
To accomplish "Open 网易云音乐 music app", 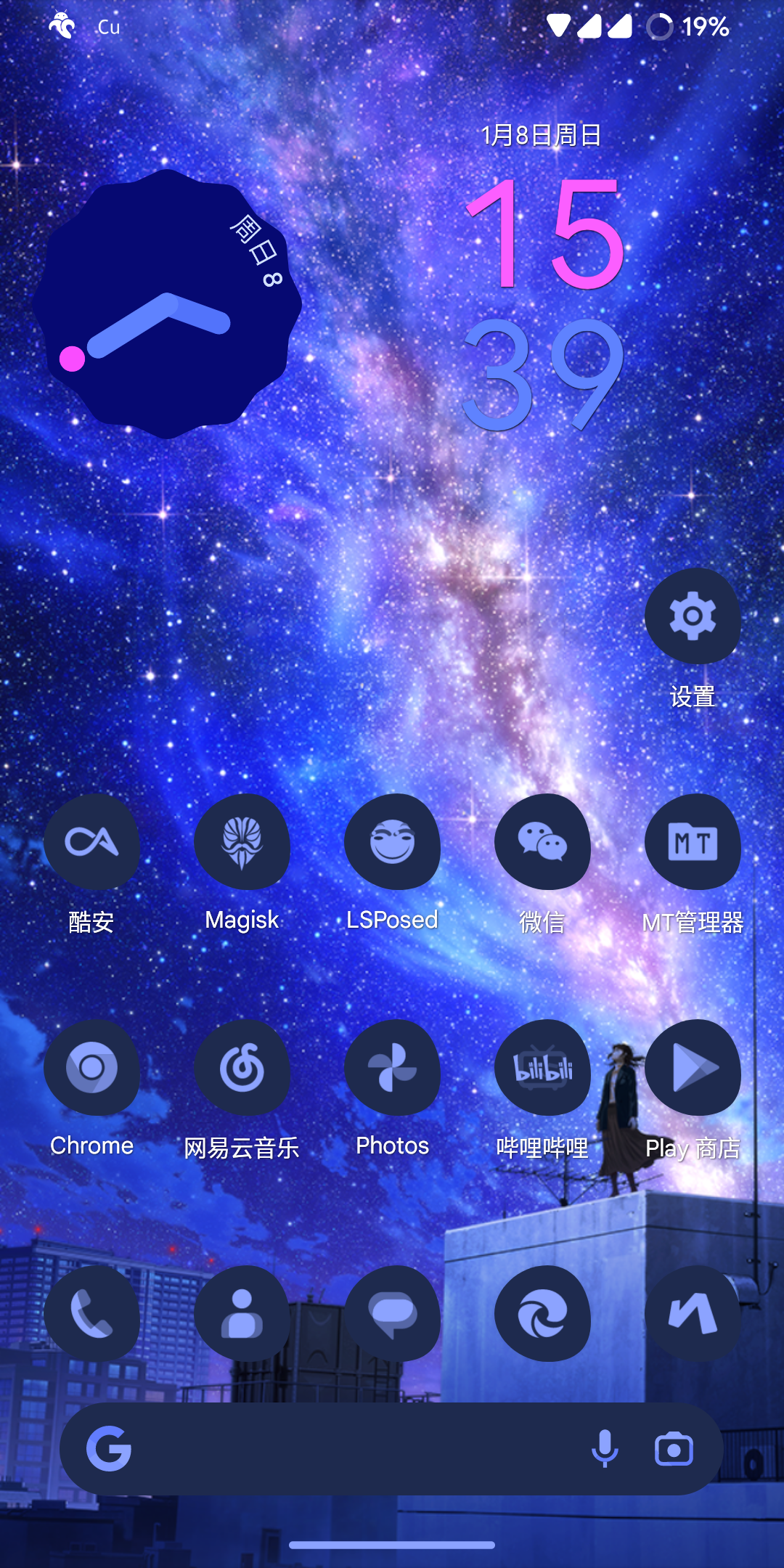I will (x=242, y=1068).
